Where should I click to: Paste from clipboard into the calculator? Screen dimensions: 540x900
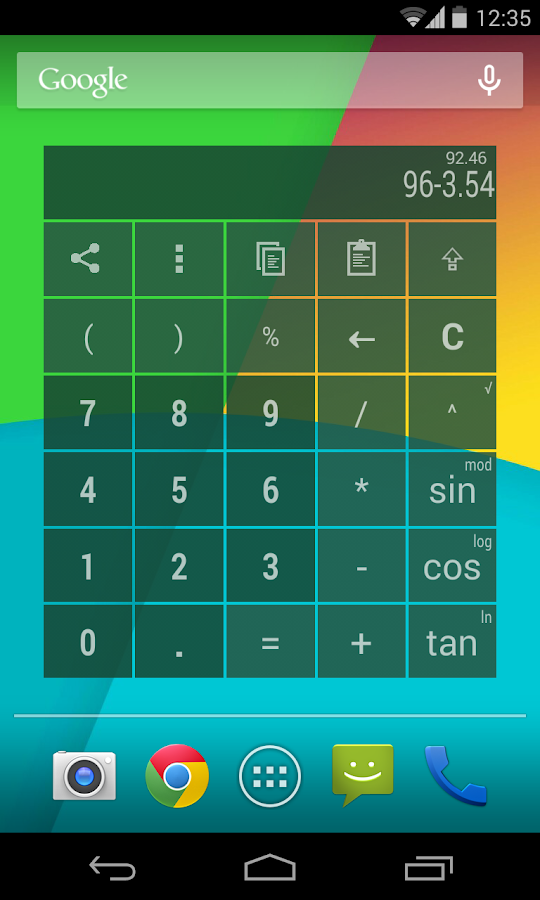coord(362,258)
